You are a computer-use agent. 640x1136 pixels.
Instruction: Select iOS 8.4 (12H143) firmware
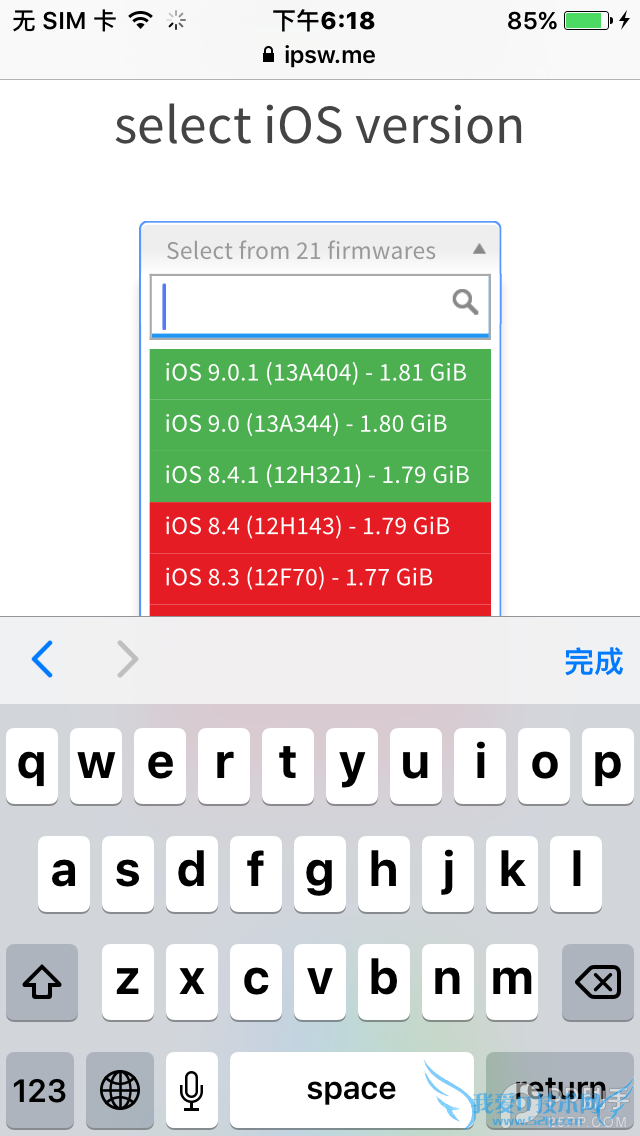(320, 526)
